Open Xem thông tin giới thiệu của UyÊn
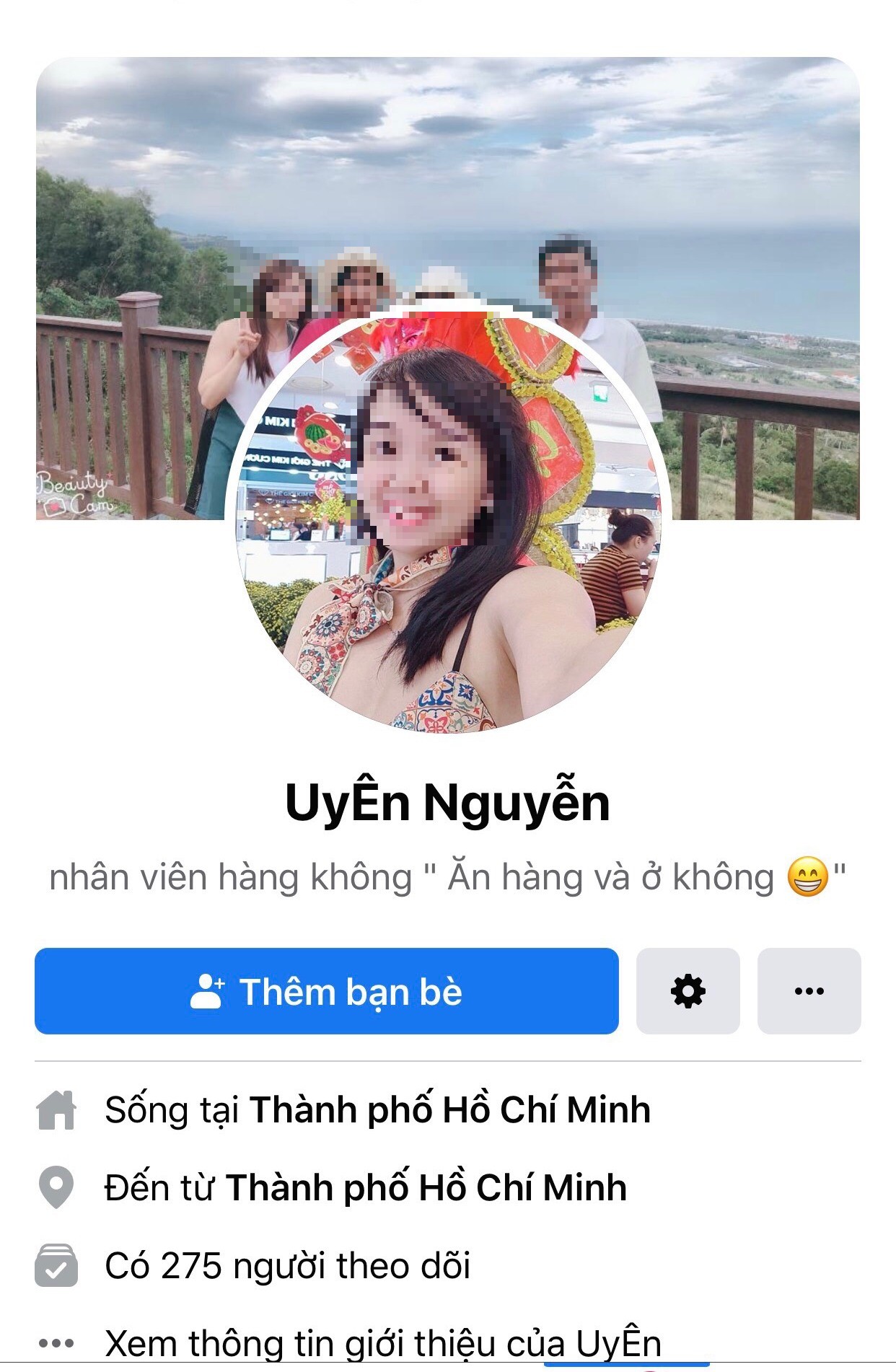This screenshot has width=896, height=1372. tap(382, 1343)
